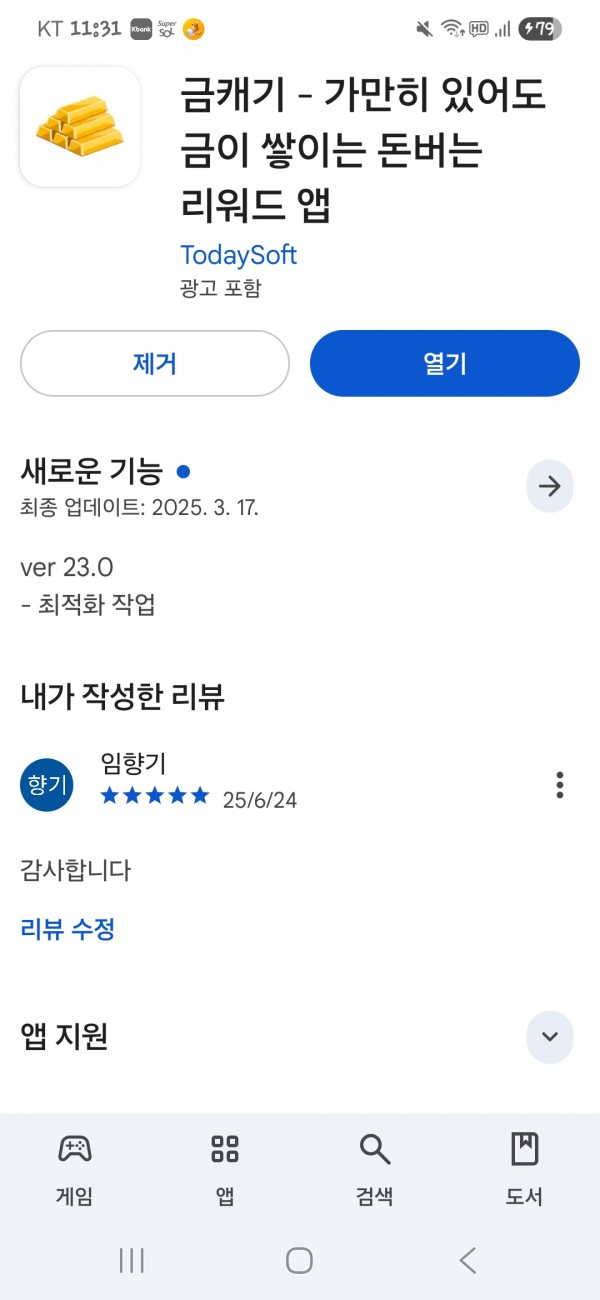
Task: Open the overflow menu on 임향기's review
Action: tap(560, 785)
